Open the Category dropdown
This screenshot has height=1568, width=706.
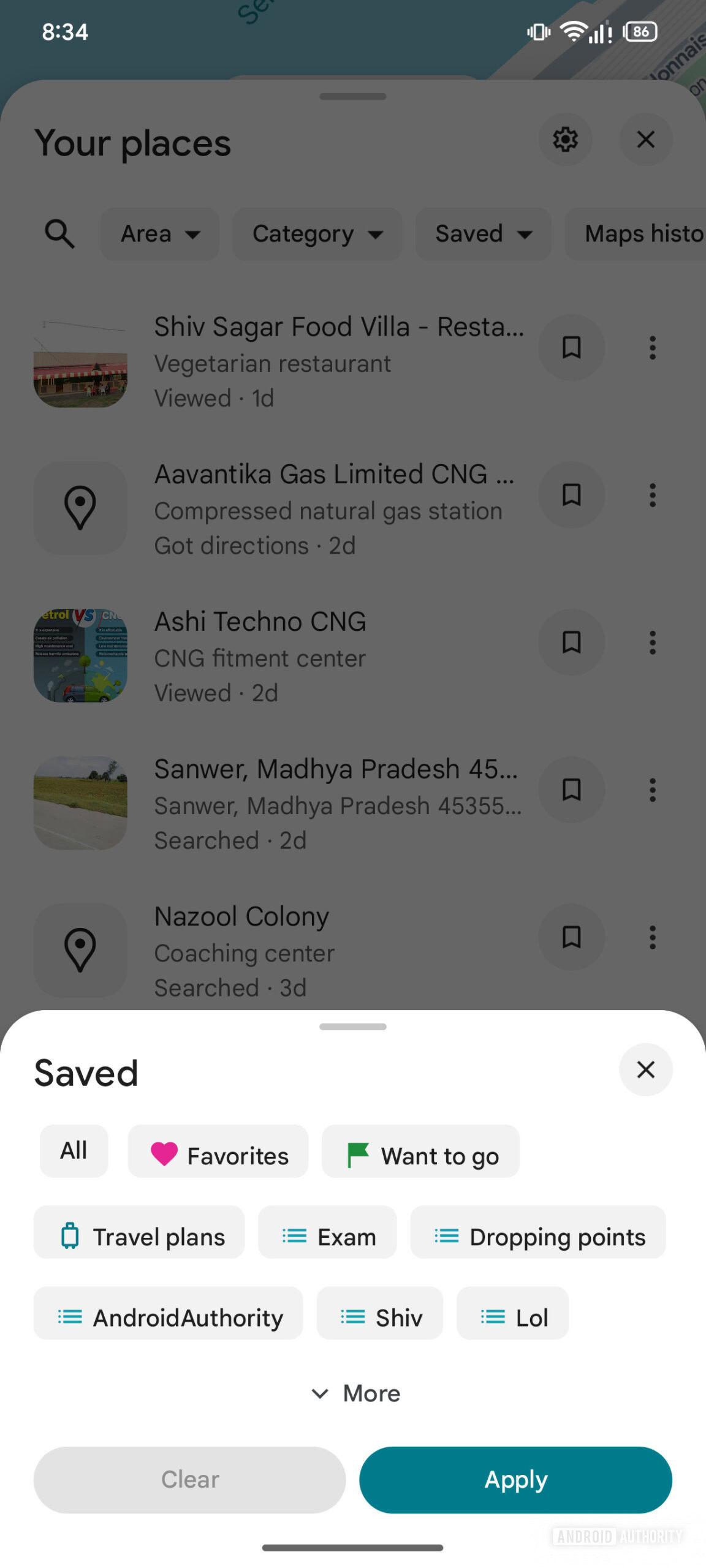pyautogui.click(x=317, y=233)
